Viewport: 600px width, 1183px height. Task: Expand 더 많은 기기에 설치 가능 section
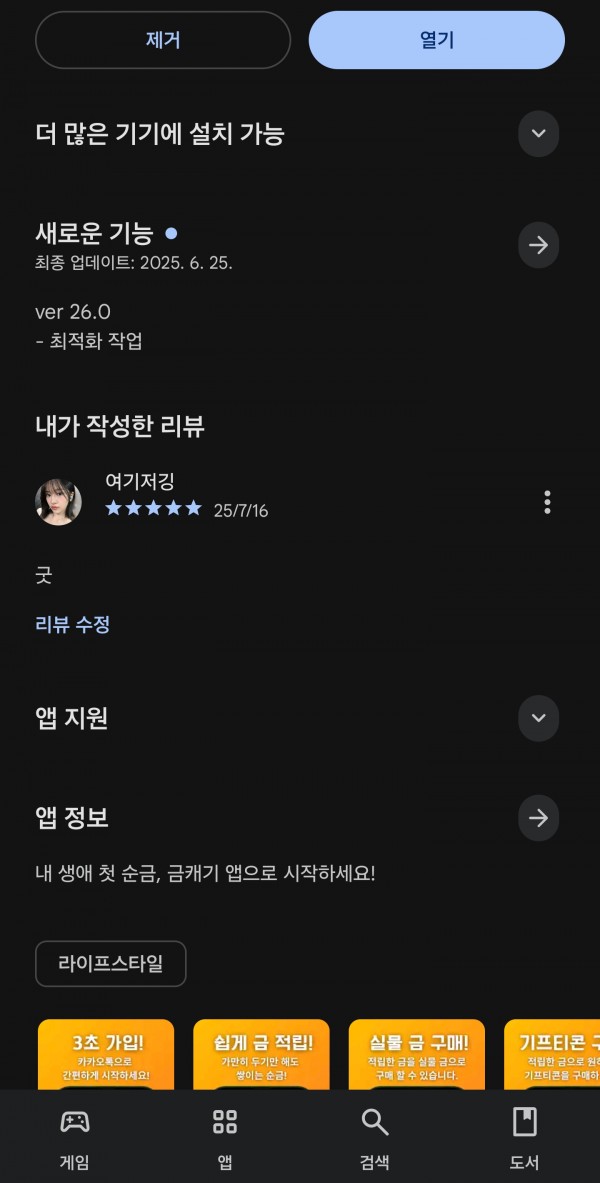pyautogui.click(x=538, y=133)
